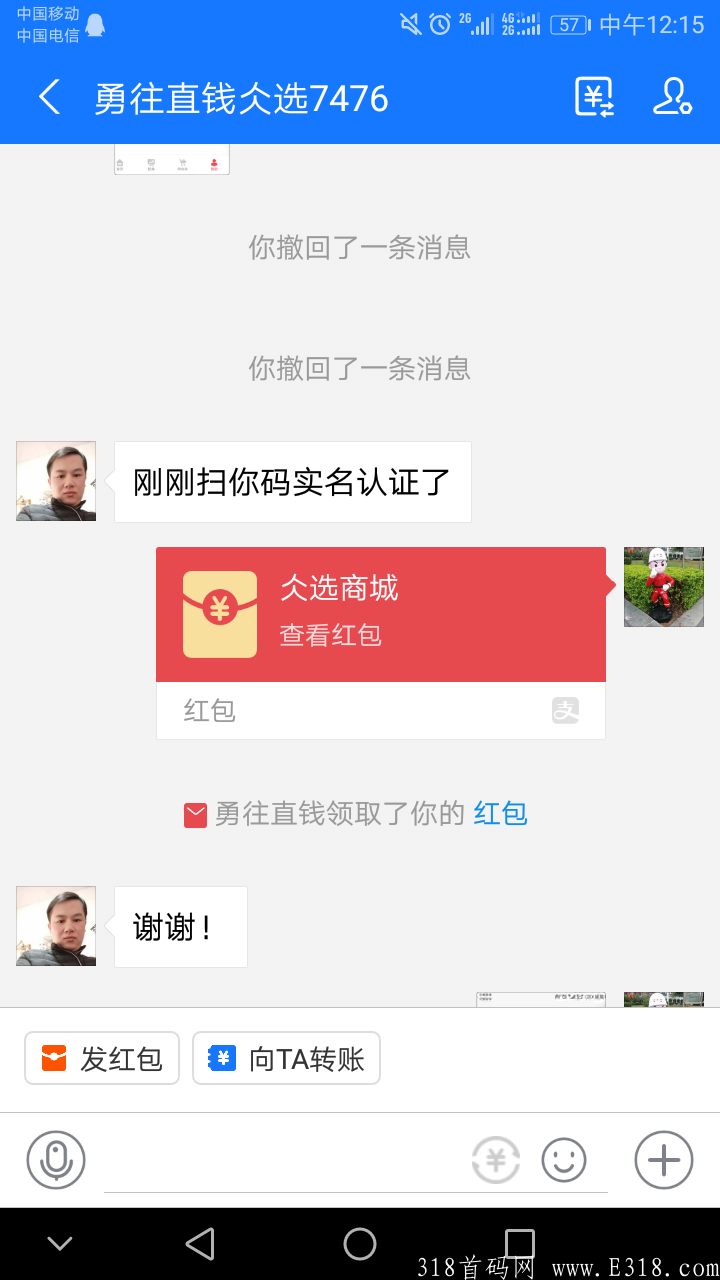This screenshot has height=1280, width=720.
Task: Tap the 发红包 button
Action: tap(101, 1057)
